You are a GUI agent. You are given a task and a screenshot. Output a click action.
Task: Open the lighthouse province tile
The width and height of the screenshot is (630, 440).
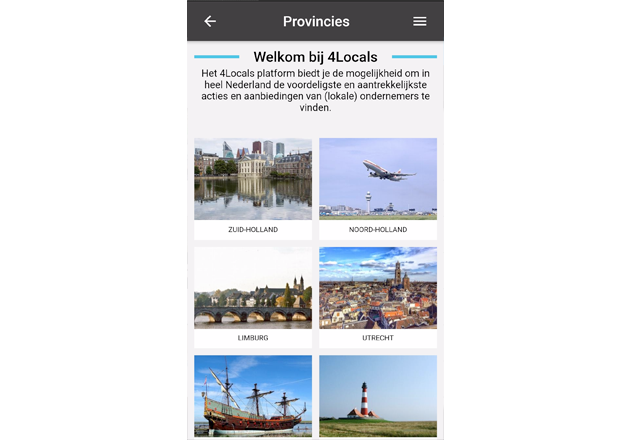tap(378, 396)
